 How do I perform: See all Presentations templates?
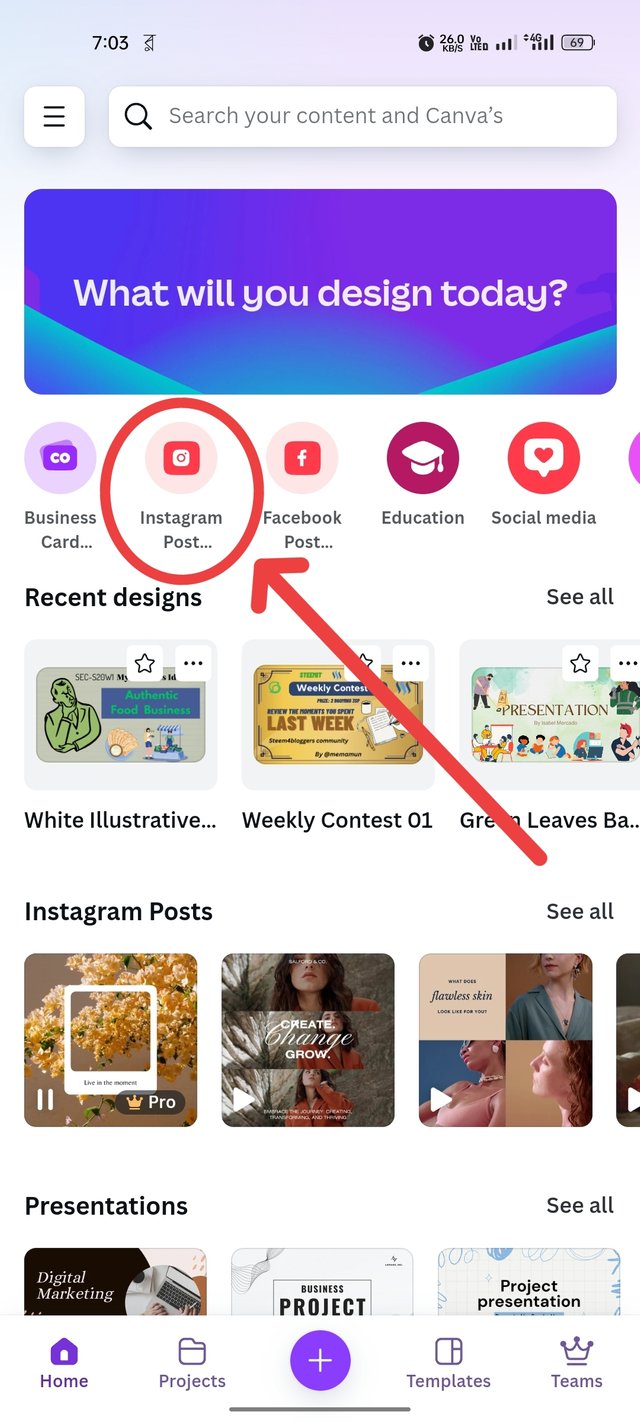579,1205
